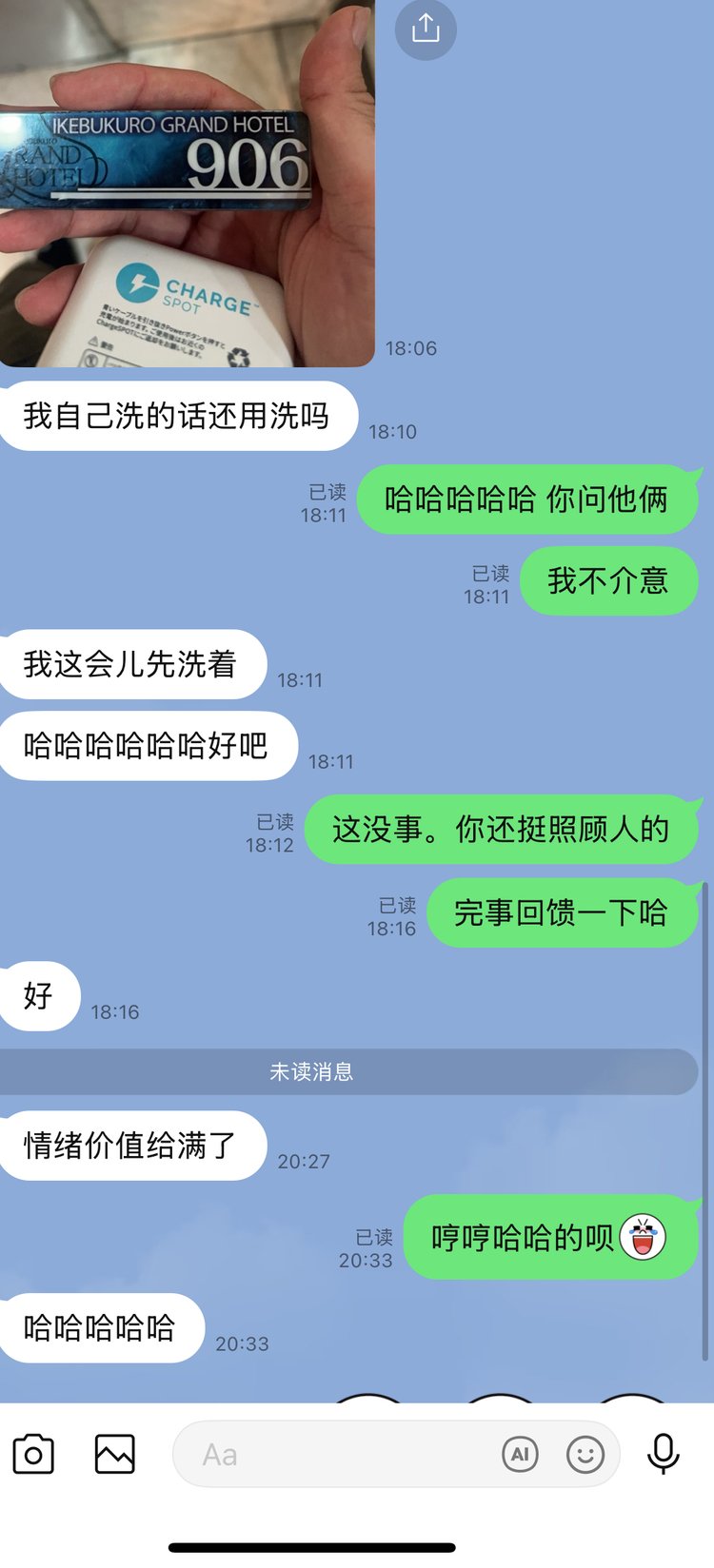Viewport: 714px width, 1568px height.
Task: Open the emoji and sticker picker
Action: point(585,1454)
